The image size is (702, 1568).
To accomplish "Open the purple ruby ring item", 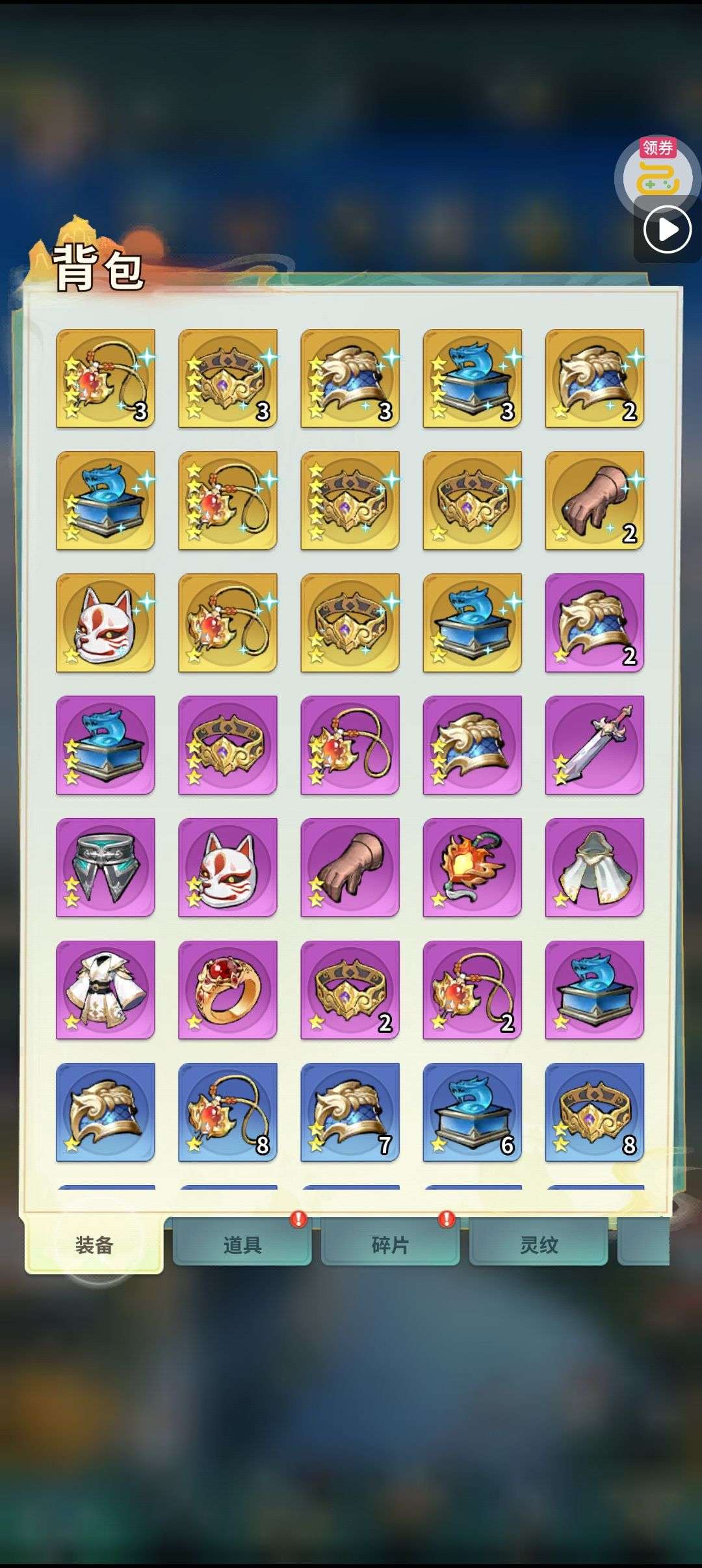I will tap(227, 989).
